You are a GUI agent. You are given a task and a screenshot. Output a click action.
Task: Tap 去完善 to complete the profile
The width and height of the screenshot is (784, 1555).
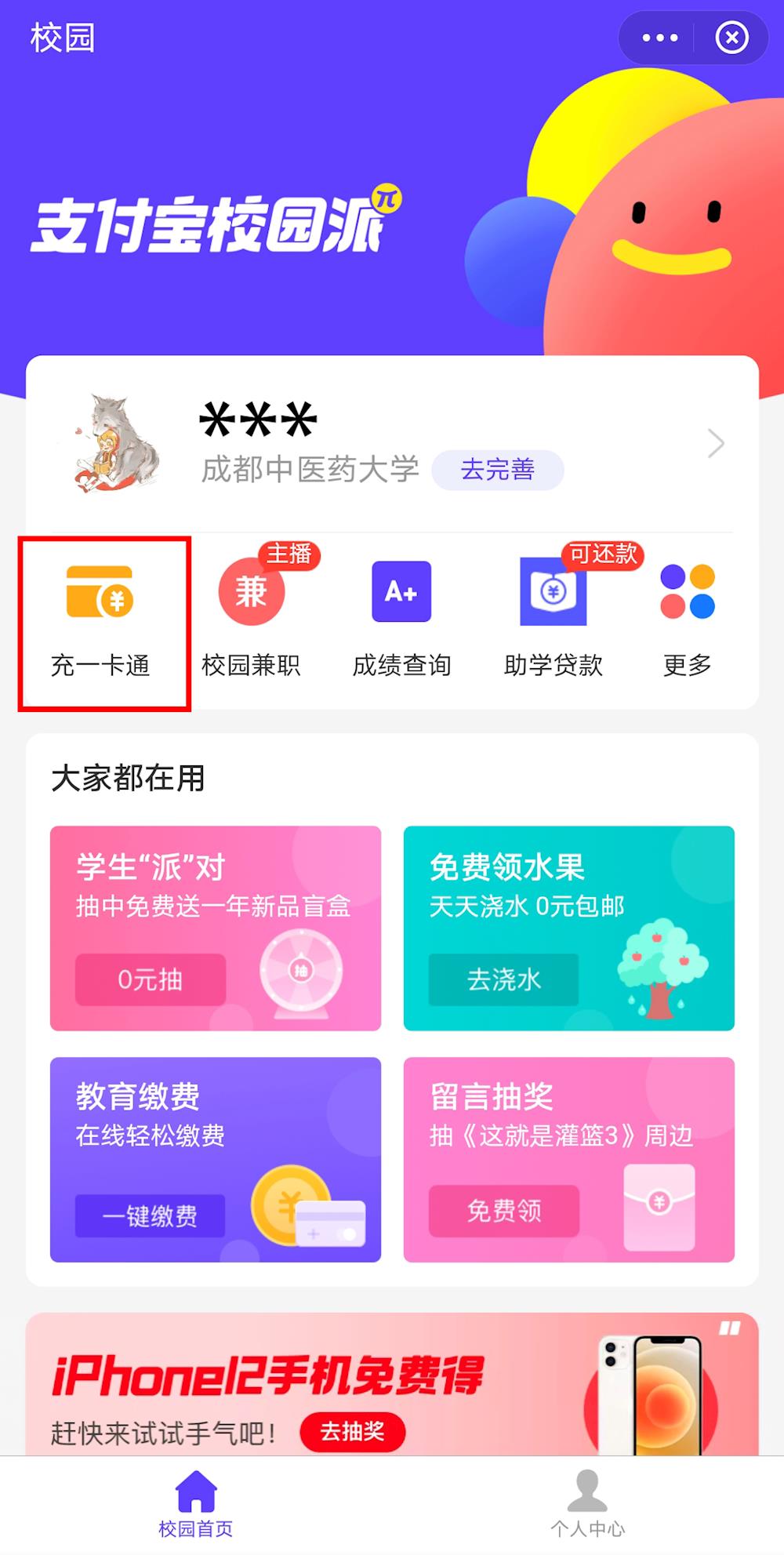[x=497, y=470]
